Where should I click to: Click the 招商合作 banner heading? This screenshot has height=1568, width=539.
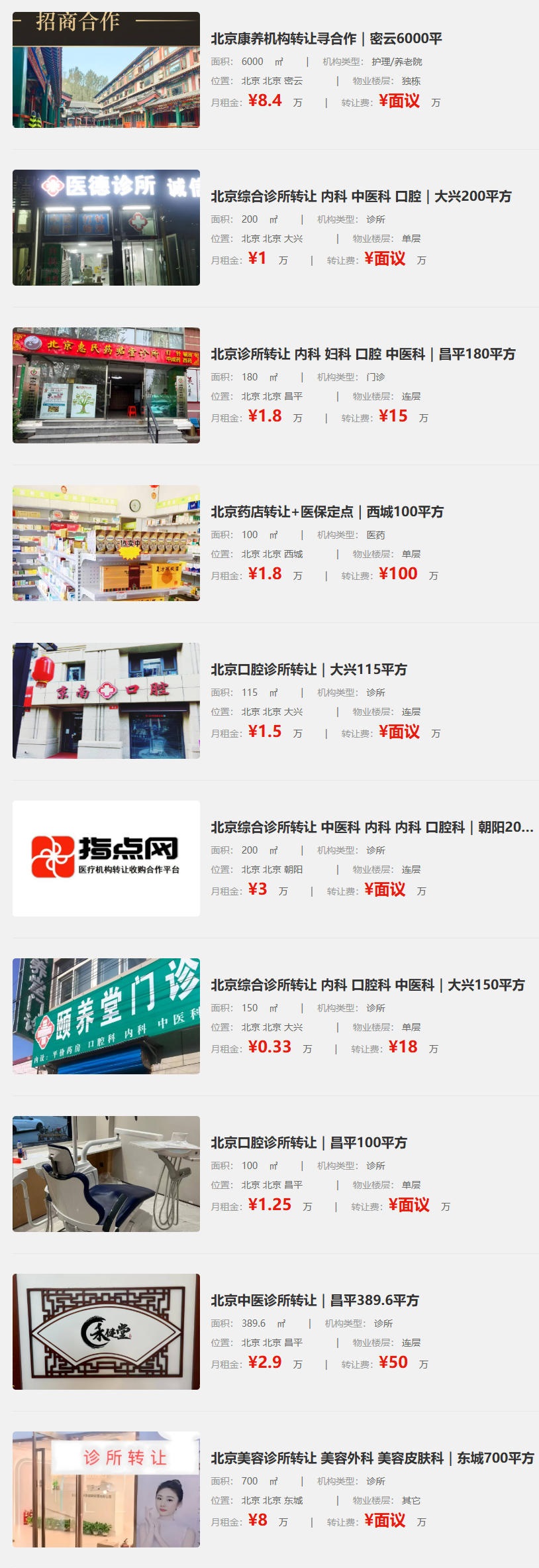[x=75, y=22]
